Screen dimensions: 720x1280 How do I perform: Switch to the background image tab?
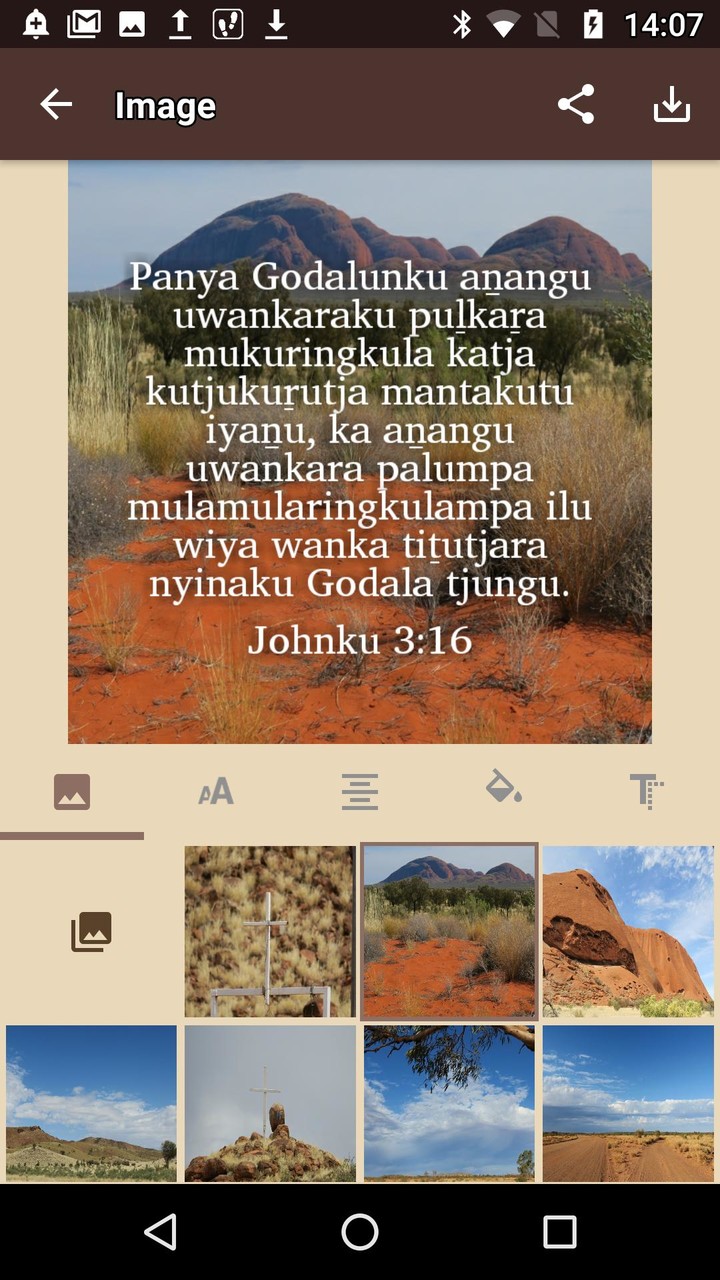[x=71, y=792]
